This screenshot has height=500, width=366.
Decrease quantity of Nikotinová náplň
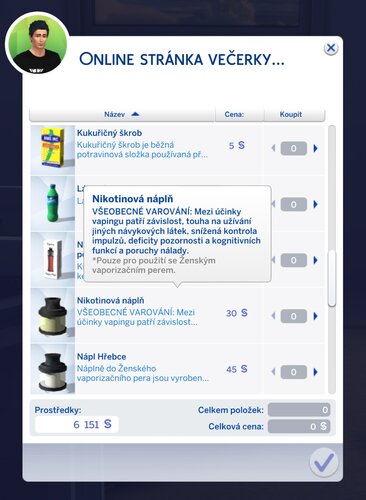(x=273, y=316)
